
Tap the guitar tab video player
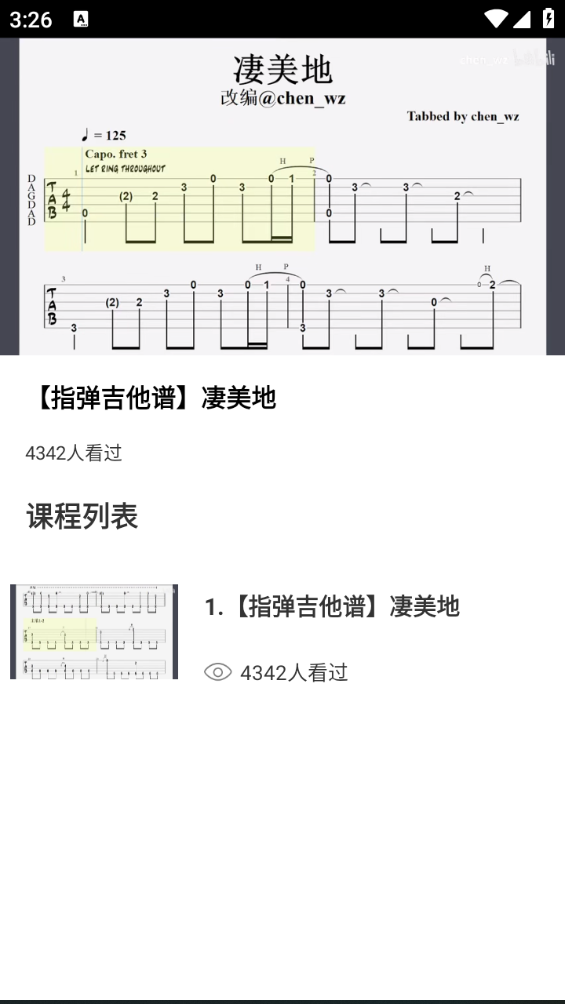point(282,196)
